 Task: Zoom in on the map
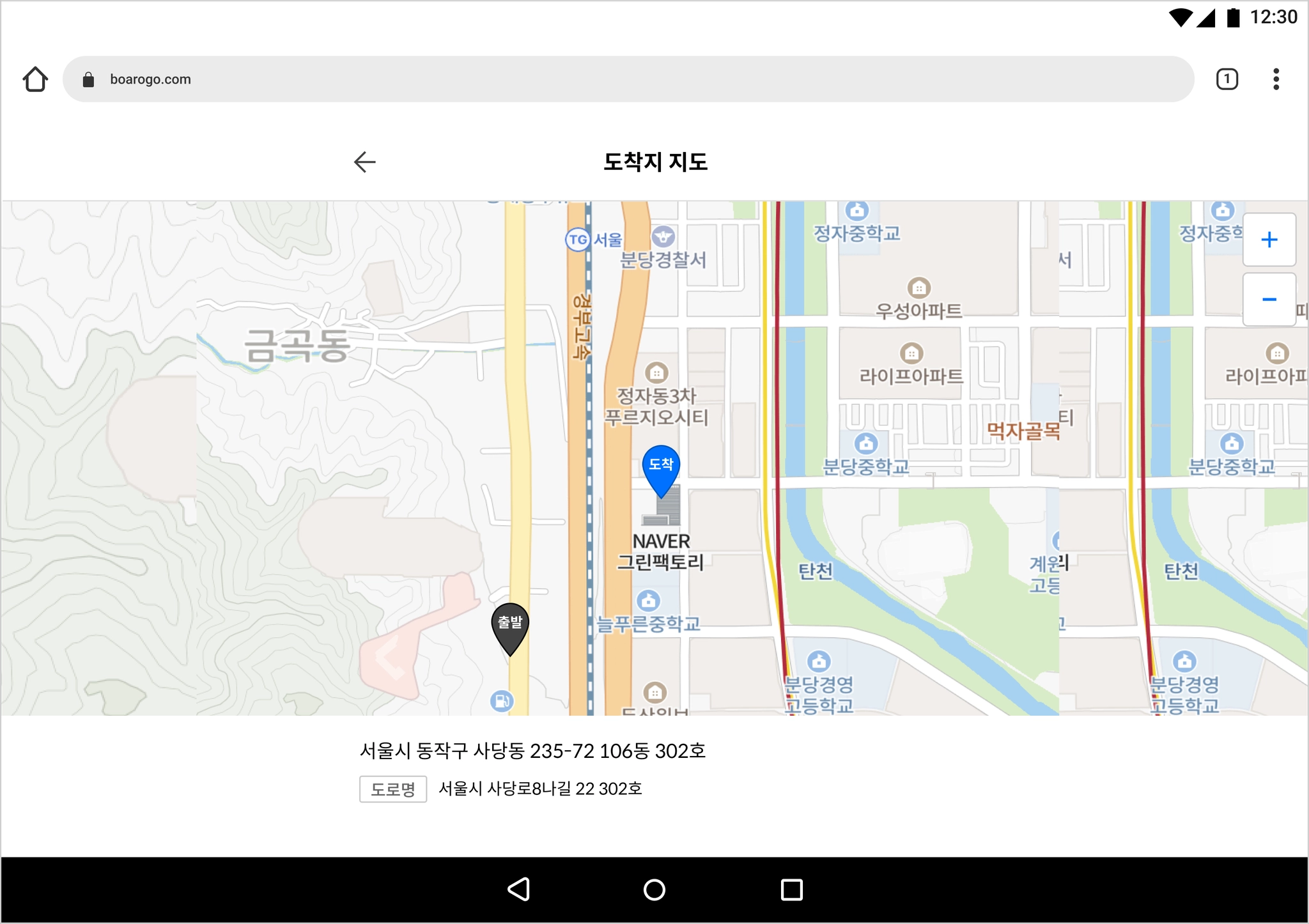pyautogui.click(x=1269, y=240)
